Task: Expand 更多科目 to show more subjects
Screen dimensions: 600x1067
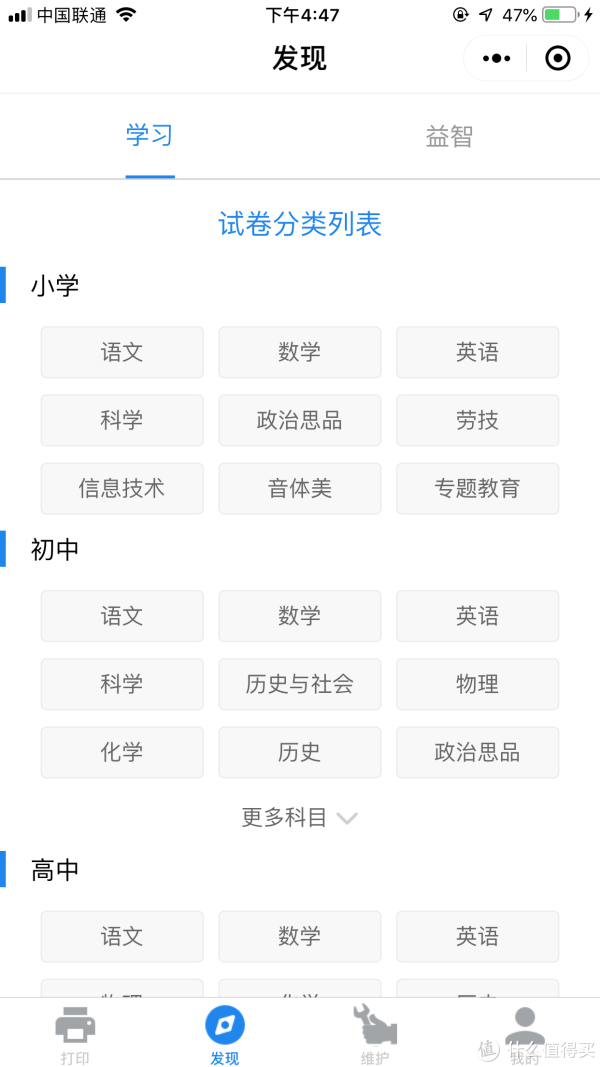Action: pos(299,817)
